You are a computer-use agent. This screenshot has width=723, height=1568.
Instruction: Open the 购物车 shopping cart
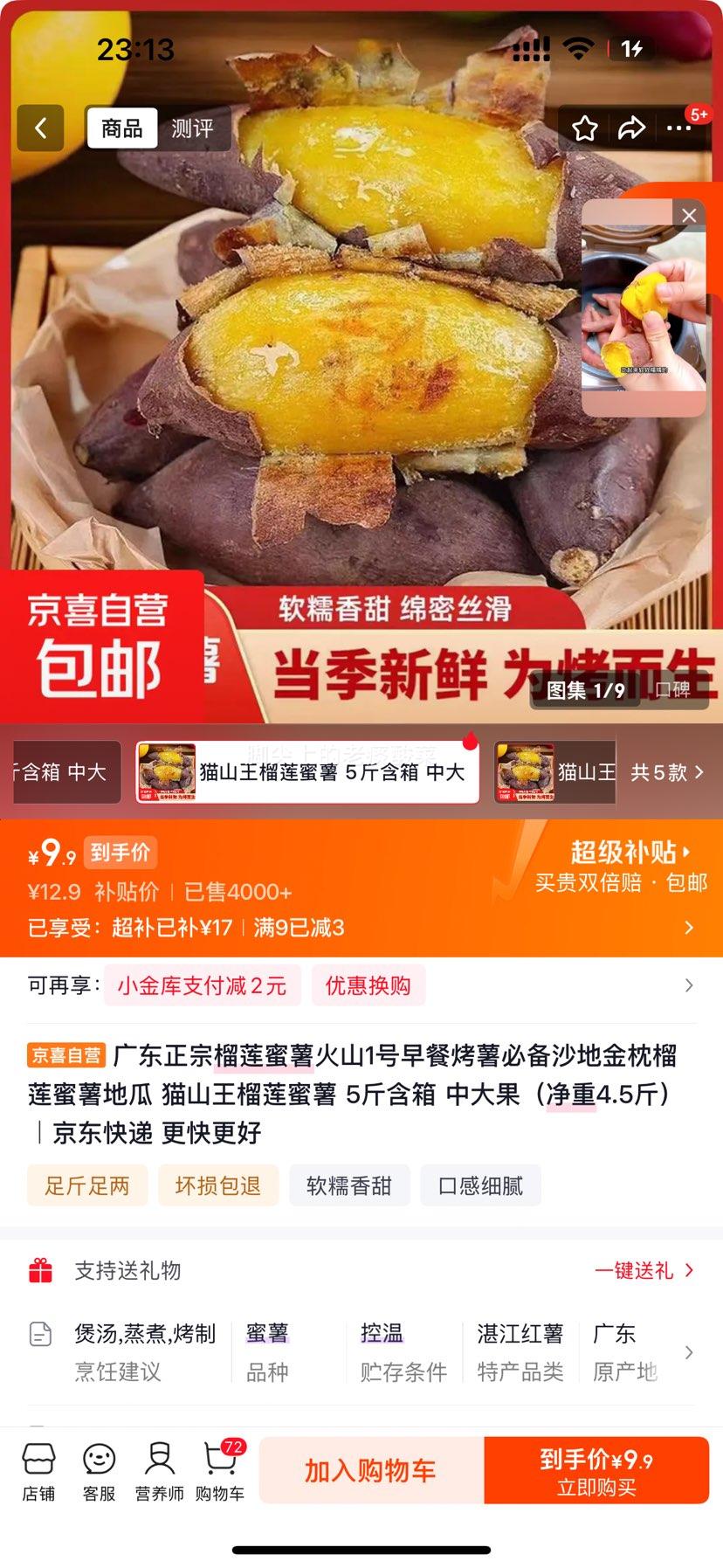220,1473
